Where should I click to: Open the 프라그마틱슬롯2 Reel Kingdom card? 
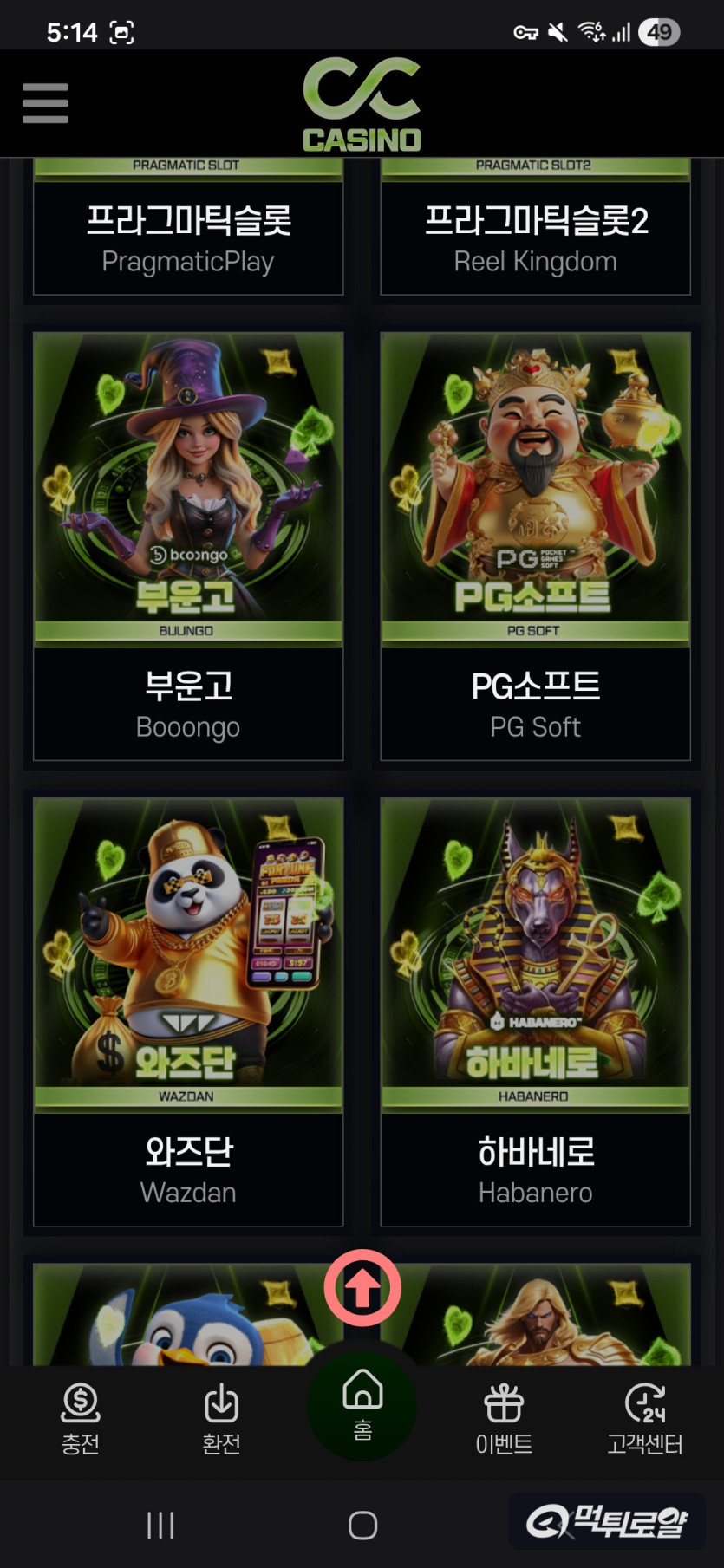point(535,226)
